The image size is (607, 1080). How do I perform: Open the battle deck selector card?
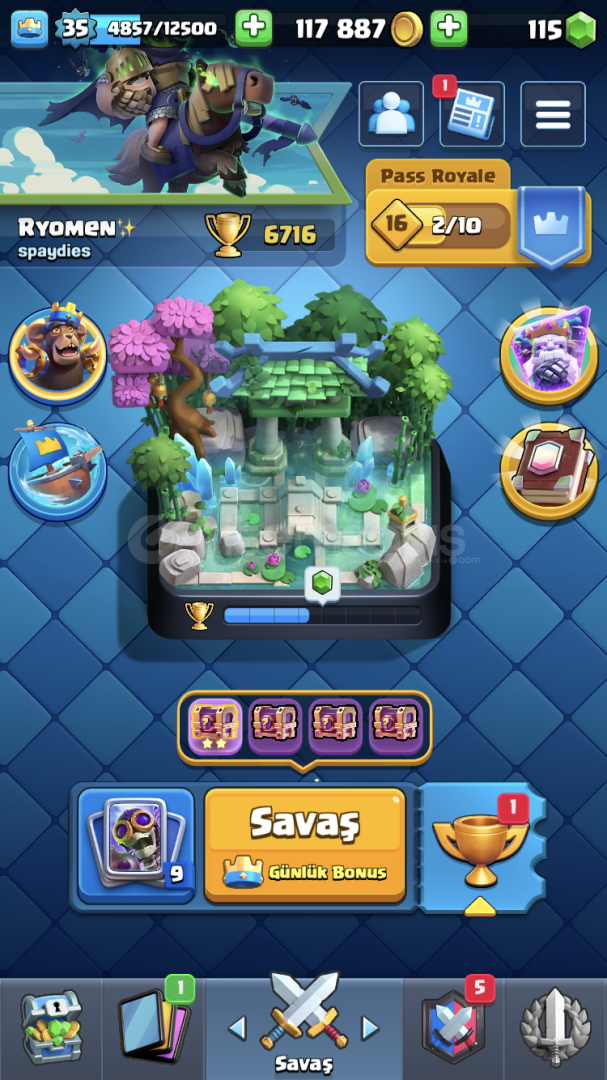click(136, 845)
